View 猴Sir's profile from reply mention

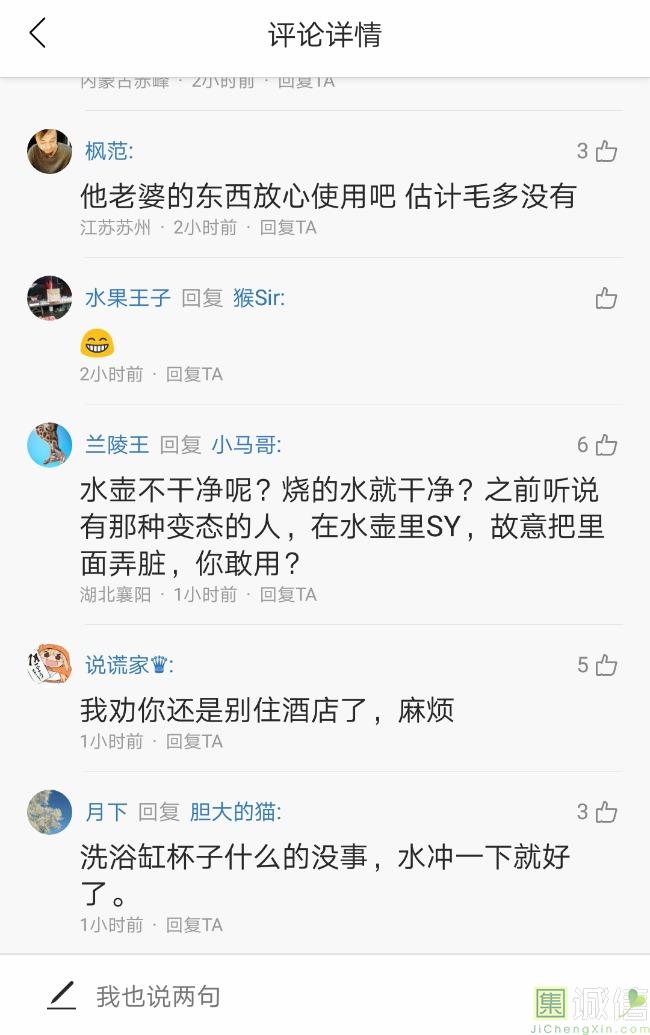[259, 298]
